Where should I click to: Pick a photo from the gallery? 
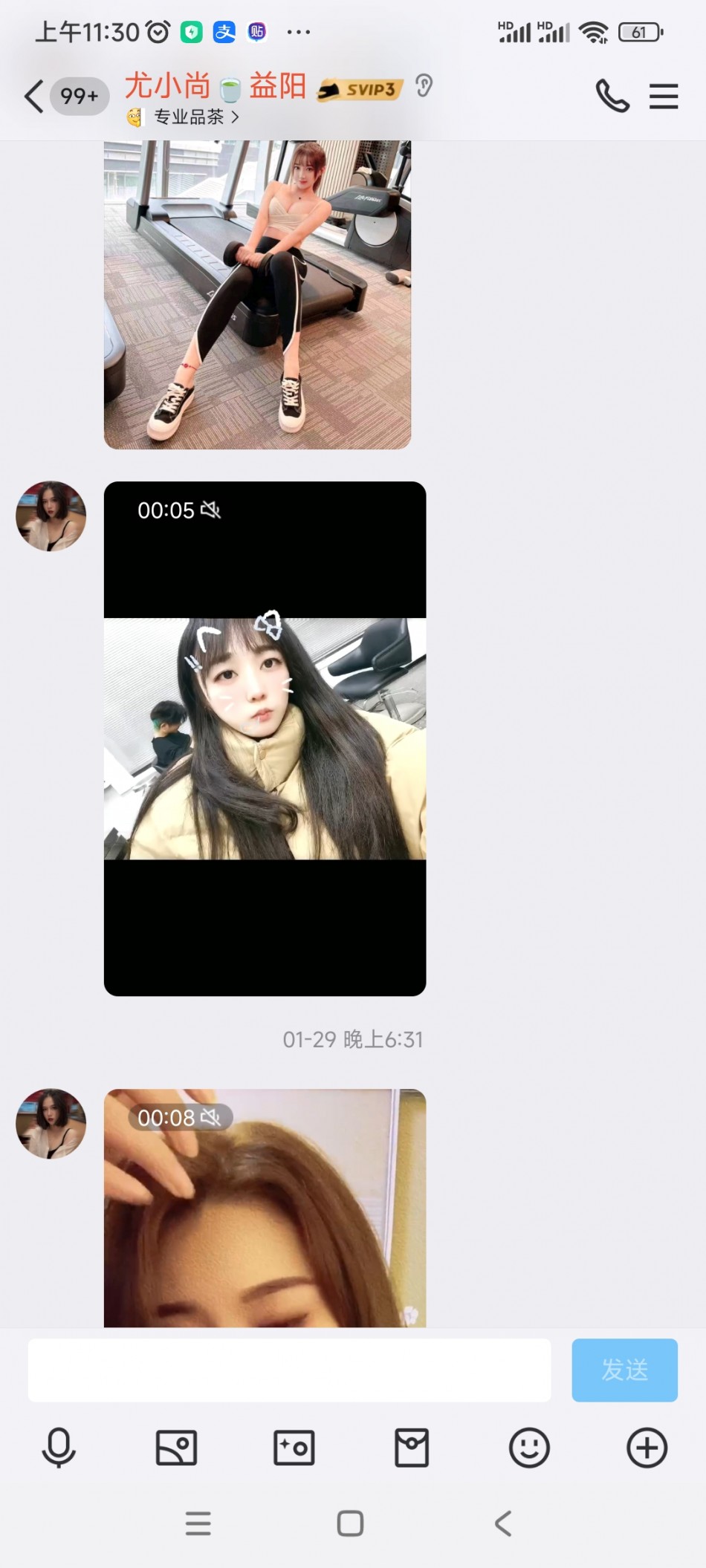(x=176, y=1448)
